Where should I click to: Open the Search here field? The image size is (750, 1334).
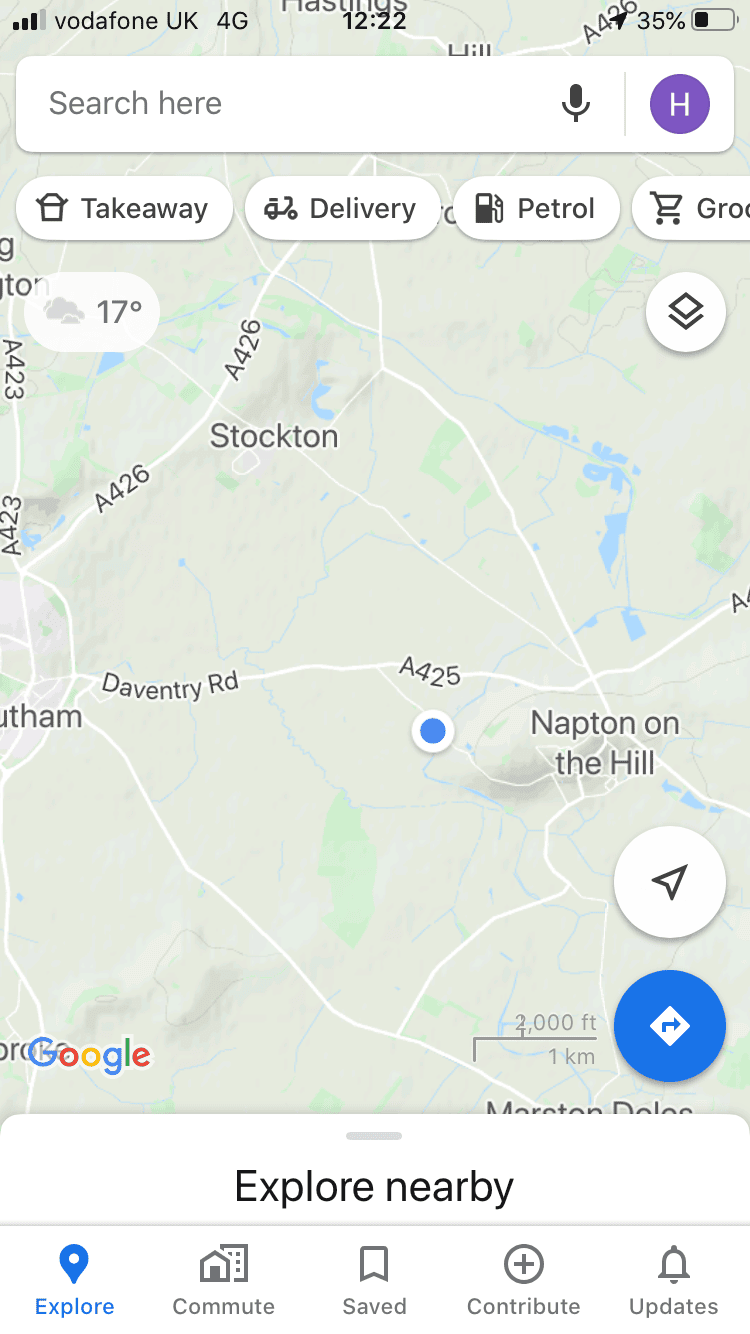click(x=290, y=103)
